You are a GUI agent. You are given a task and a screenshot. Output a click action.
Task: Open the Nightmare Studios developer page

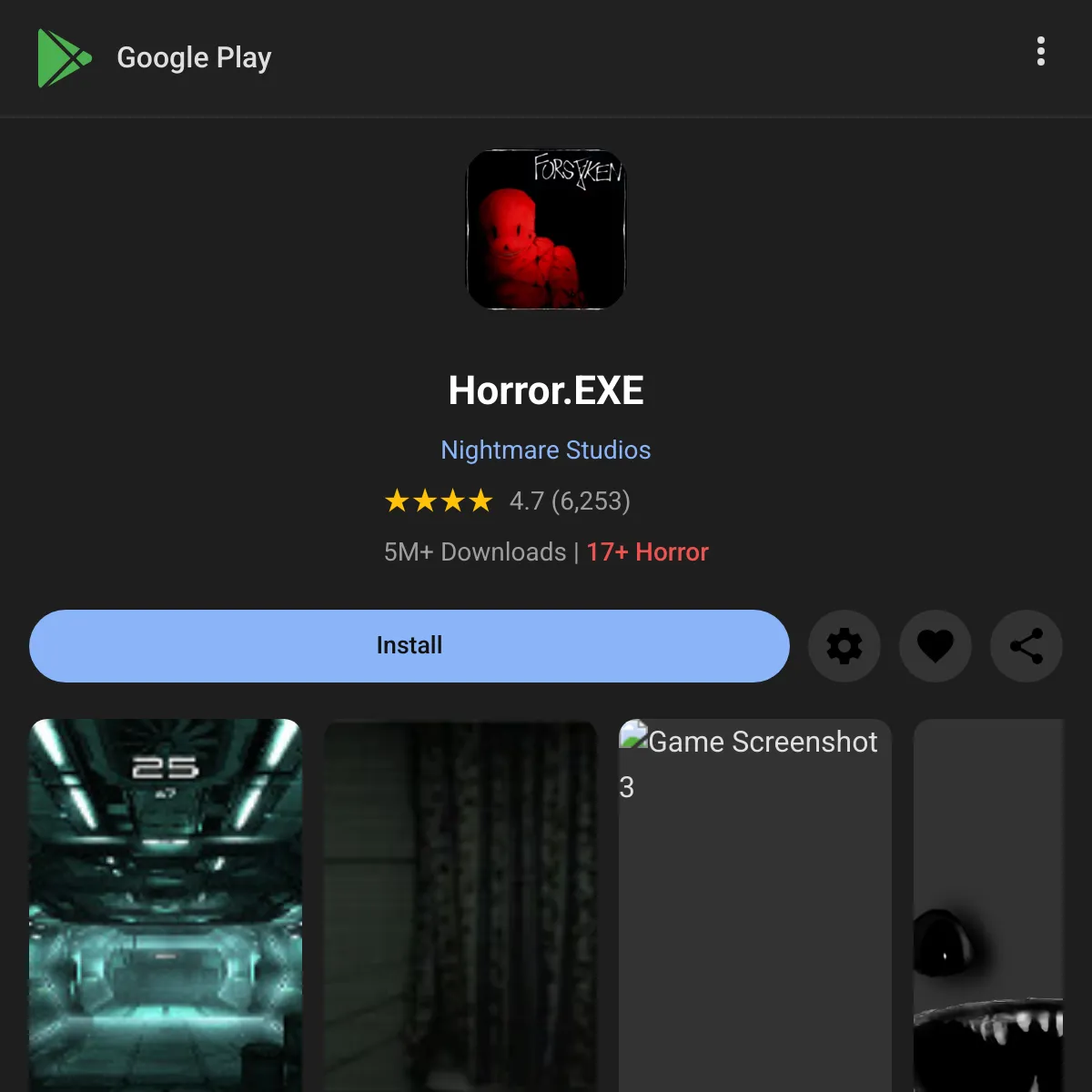(545, 450)
